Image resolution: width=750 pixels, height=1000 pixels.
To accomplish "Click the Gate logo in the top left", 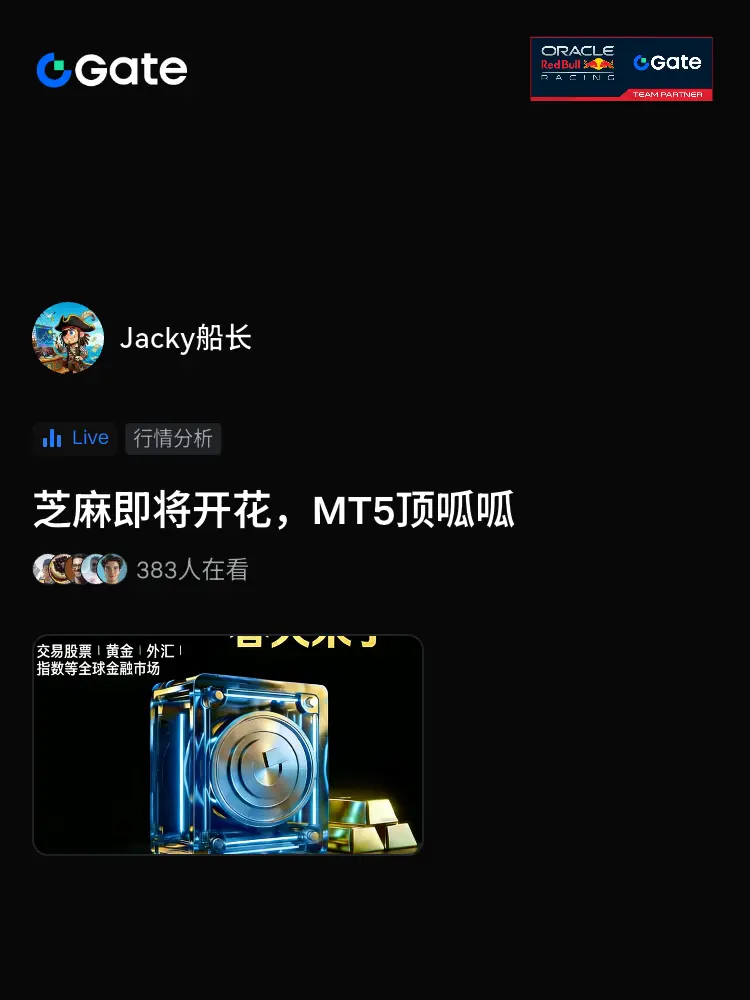I will coord(111,69).
